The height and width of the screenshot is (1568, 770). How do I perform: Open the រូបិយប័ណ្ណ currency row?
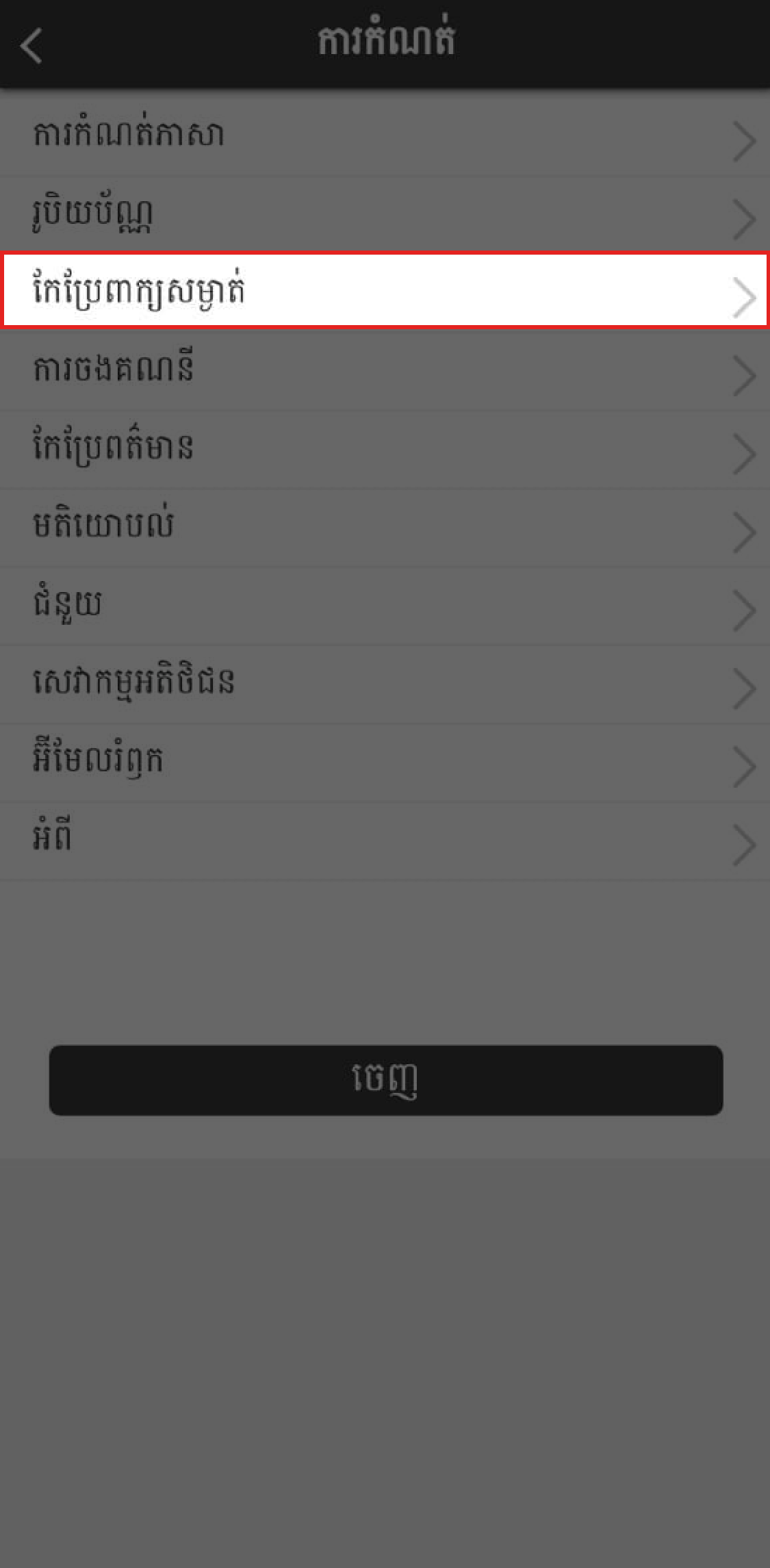point(385,214)
